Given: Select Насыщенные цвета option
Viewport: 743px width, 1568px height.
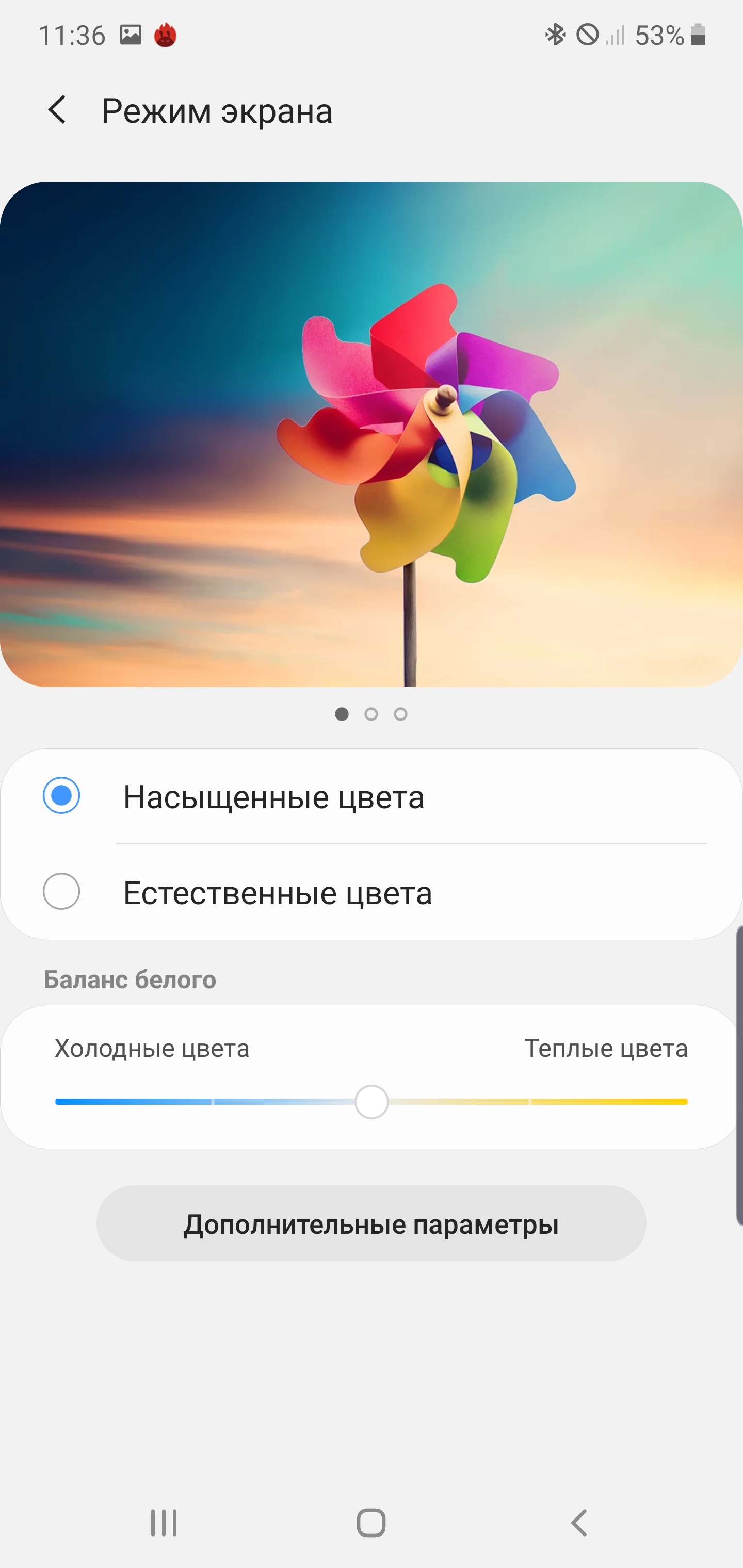Looking at the screenshot, I should click(372, 796).
